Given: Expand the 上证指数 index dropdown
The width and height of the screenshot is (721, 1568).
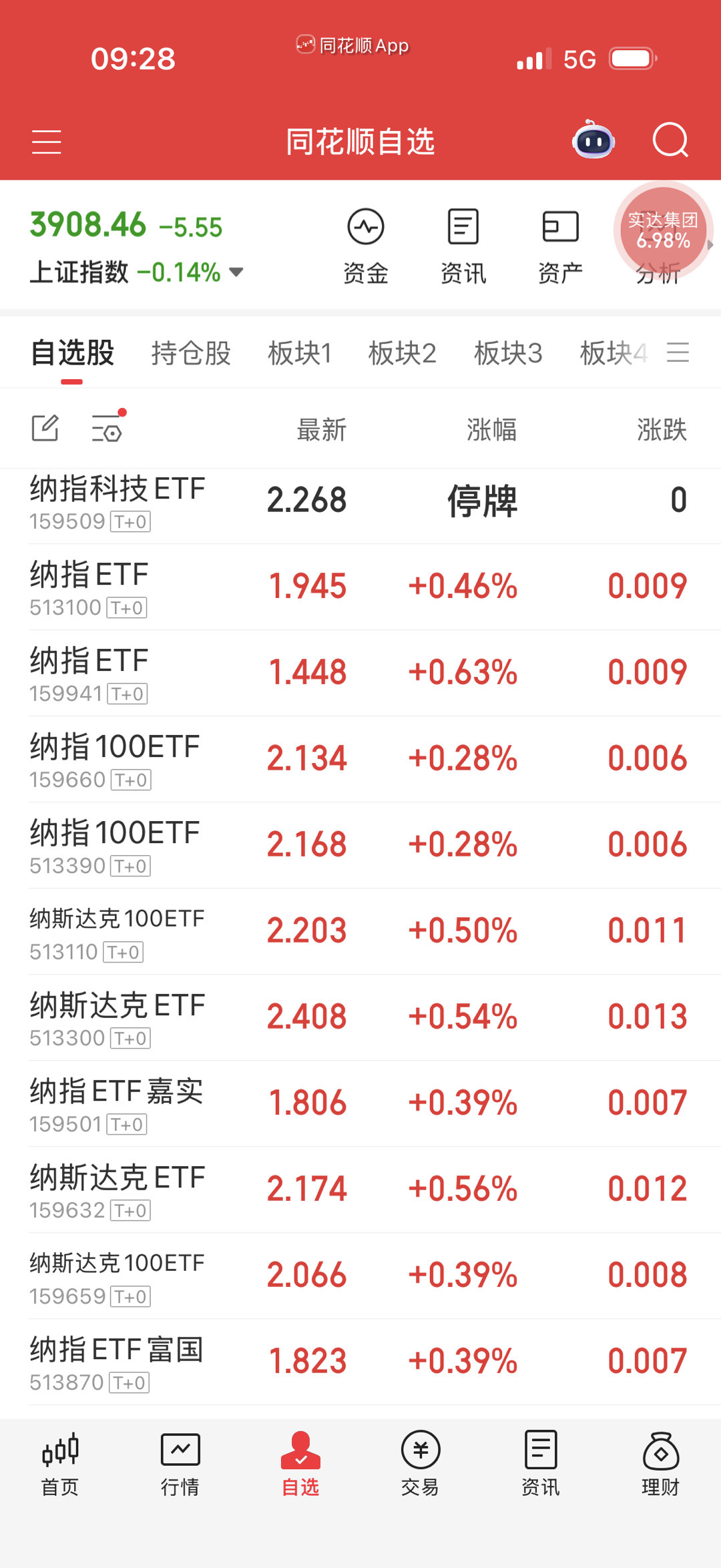Looking at the screenshot, I should (x=236, y=272).
